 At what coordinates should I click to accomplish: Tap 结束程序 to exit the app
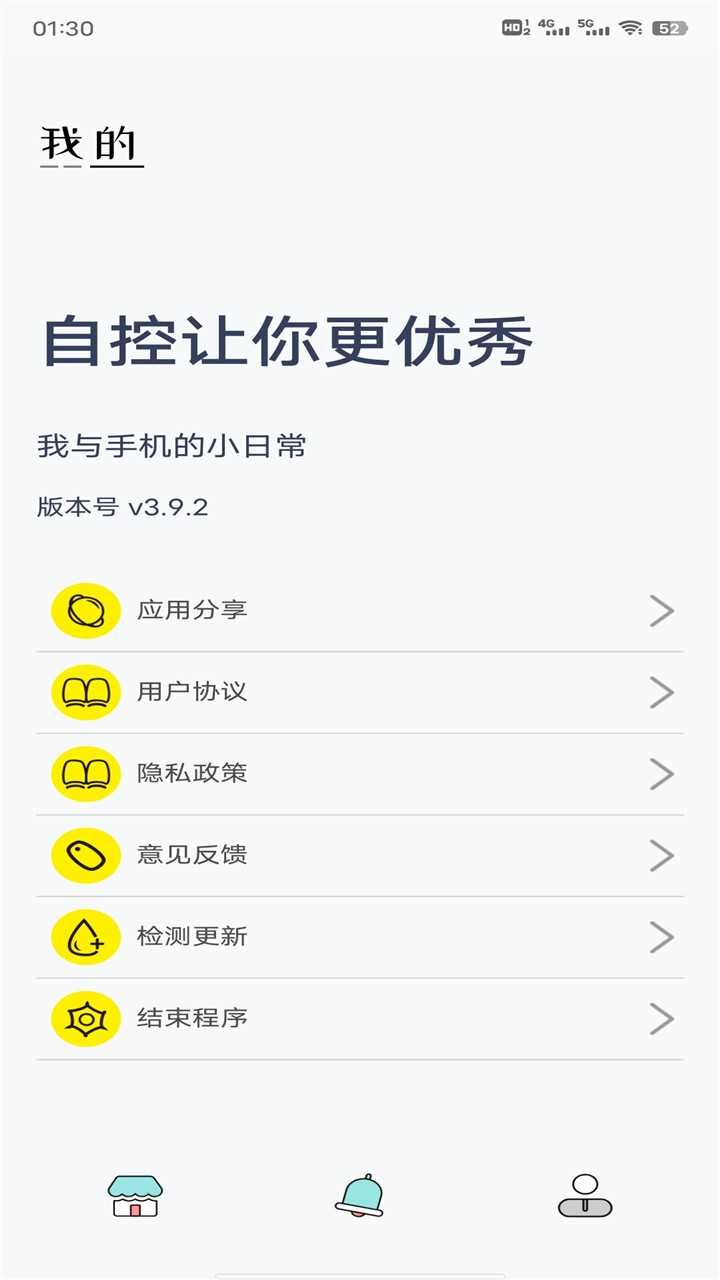(x=360, y=1018)
